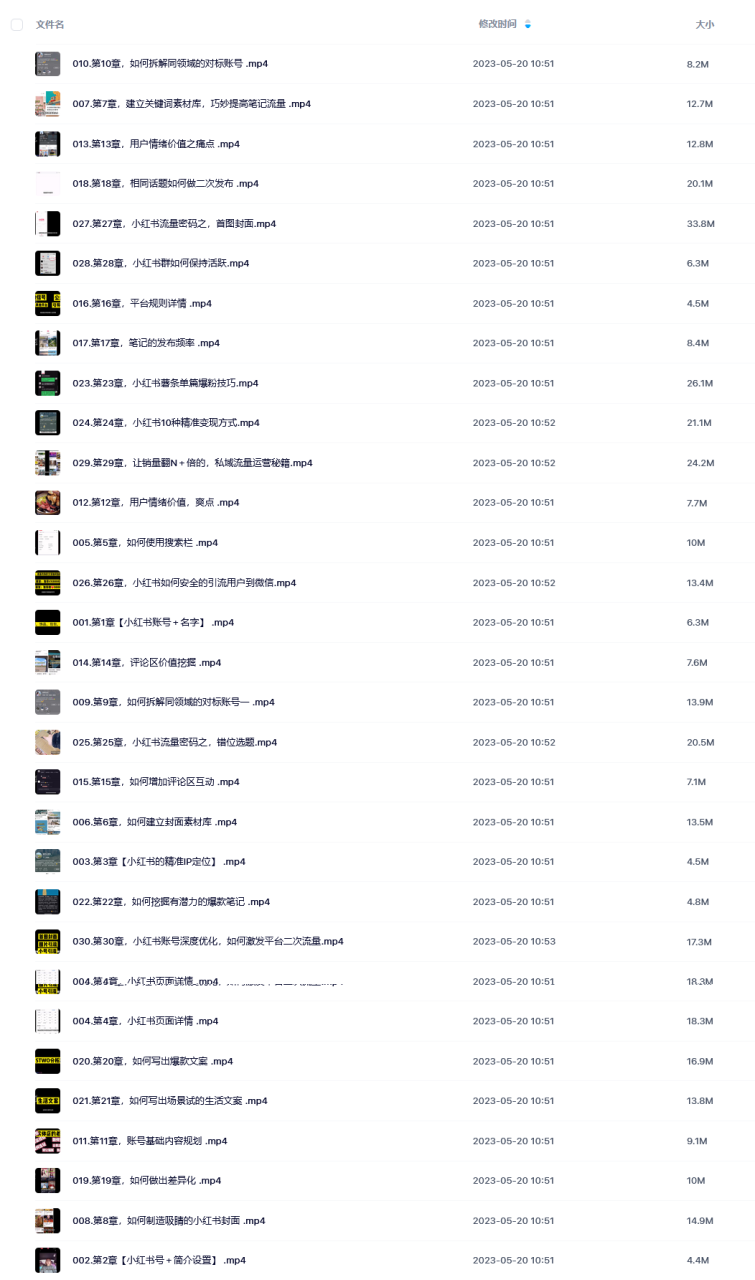
Task: Open 017.第17章 笔记的发布频率
Action: click(146, 343)
